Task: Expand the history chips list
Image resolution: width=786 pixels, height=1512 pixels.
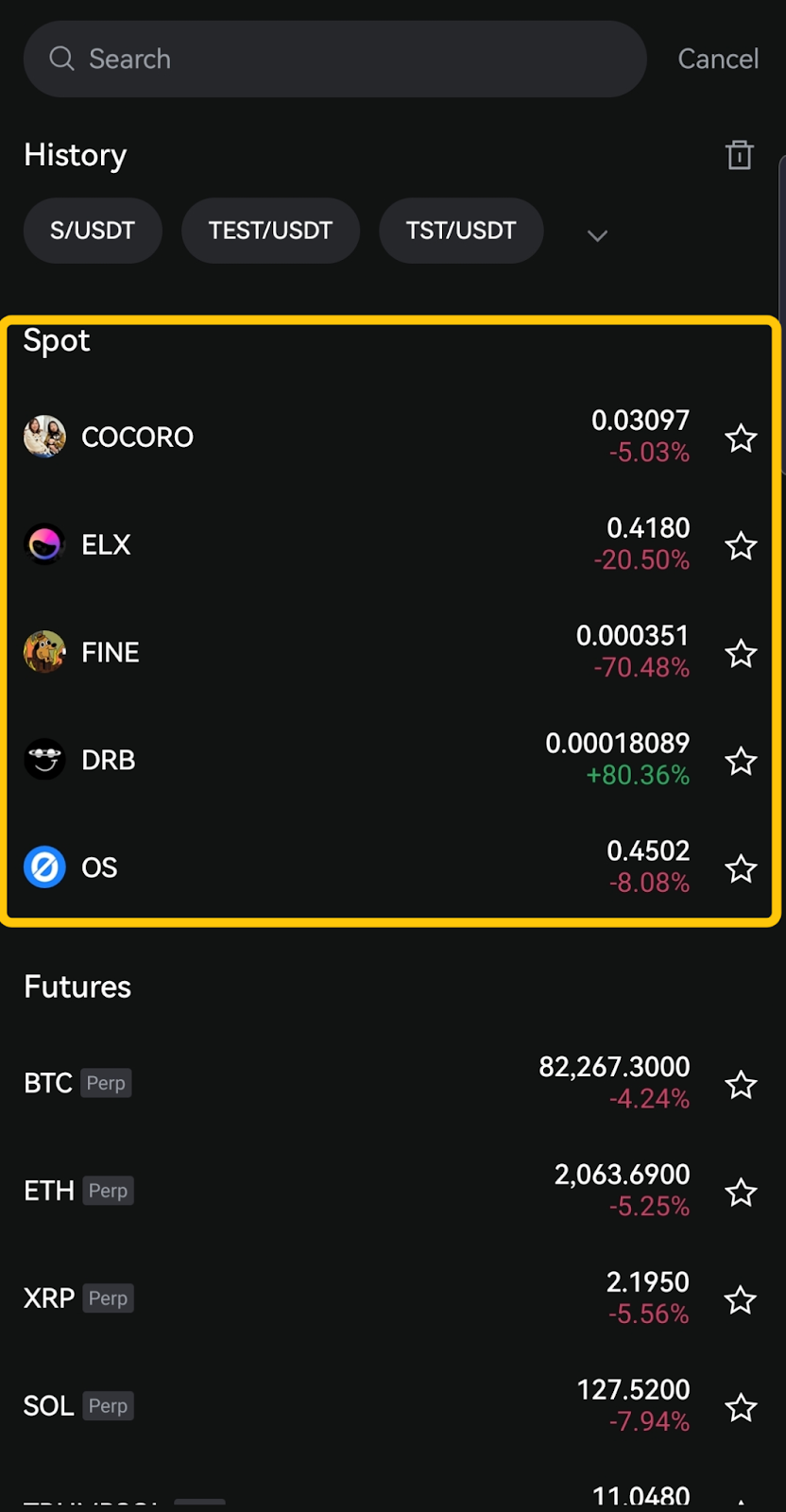Action: 597,235
